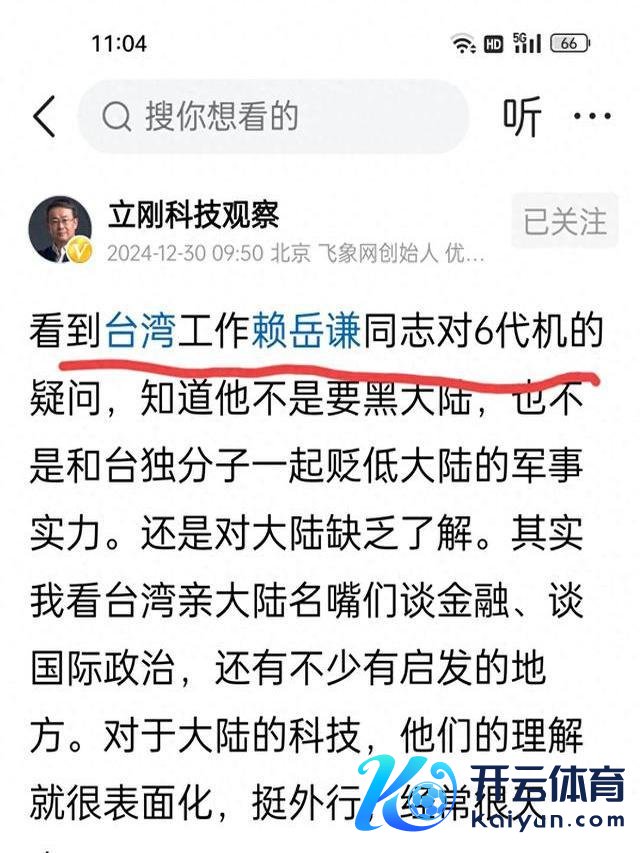
Task: Tap 听 to listen to the article
Action: [522, 117]
